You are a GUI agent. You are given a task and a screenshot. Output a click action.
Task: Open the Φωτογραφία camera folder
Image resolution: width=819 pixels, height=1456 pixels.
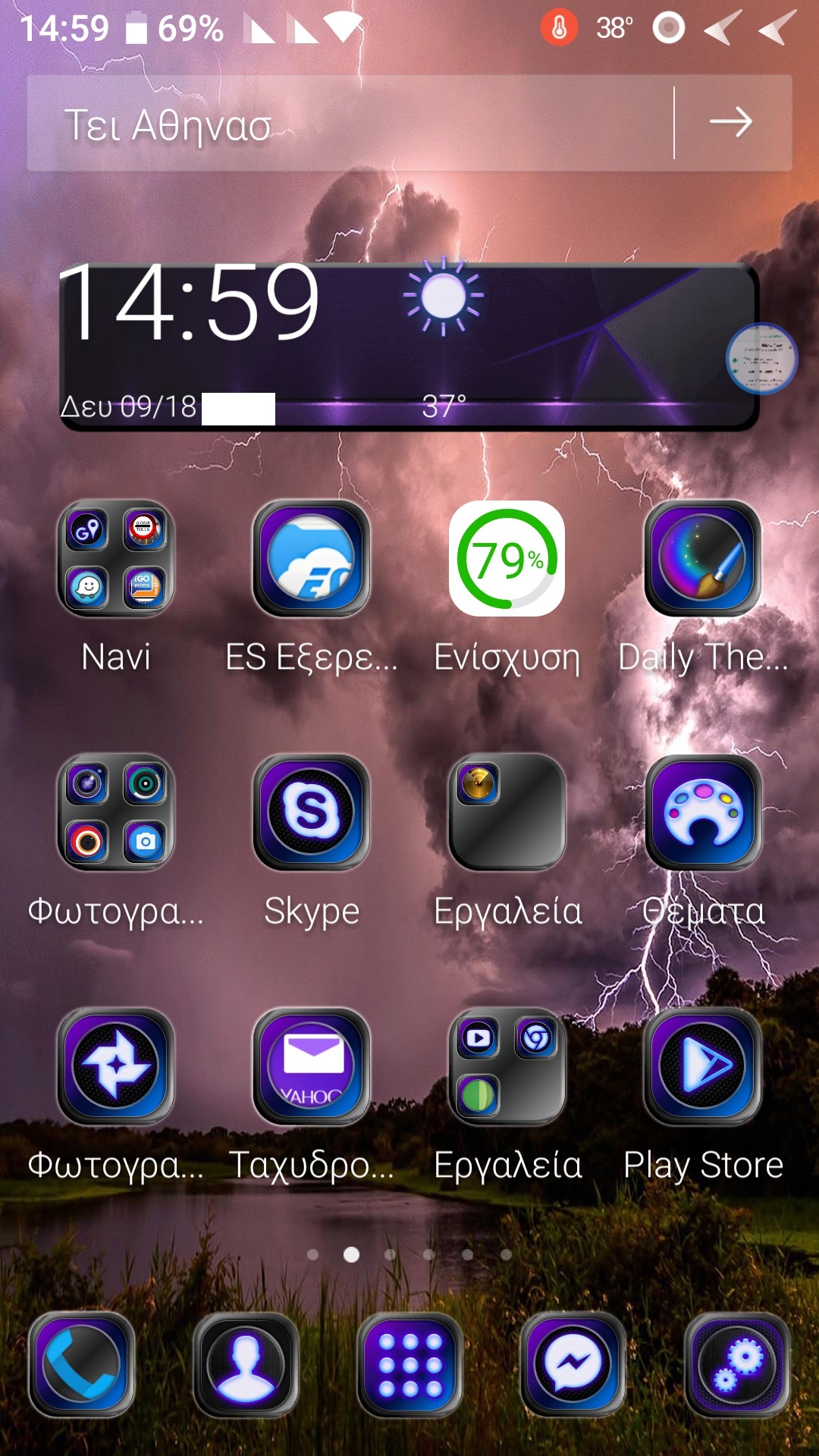(x=115, y=812)
